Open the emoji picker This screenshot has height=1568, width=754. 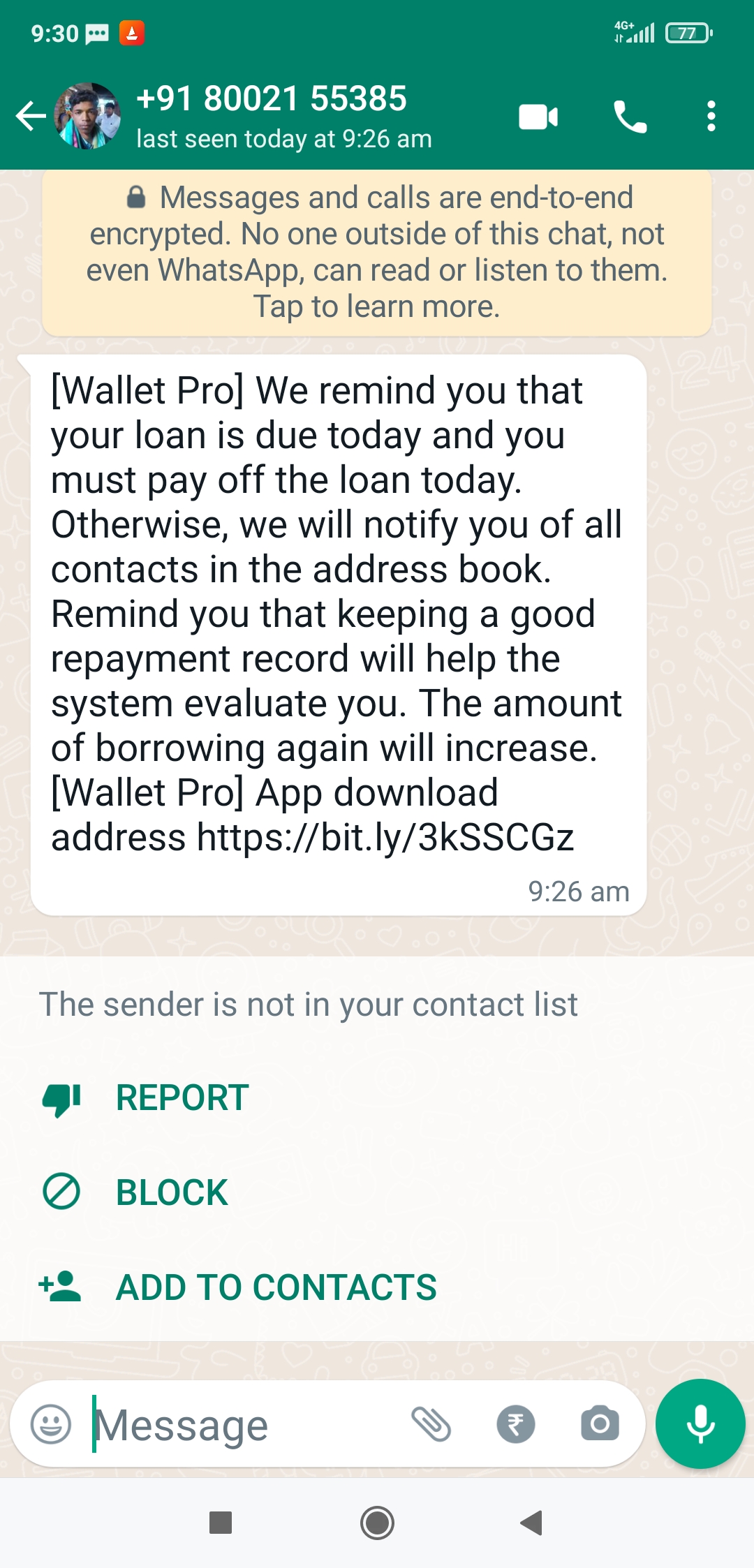click(x=51, y=1424)
